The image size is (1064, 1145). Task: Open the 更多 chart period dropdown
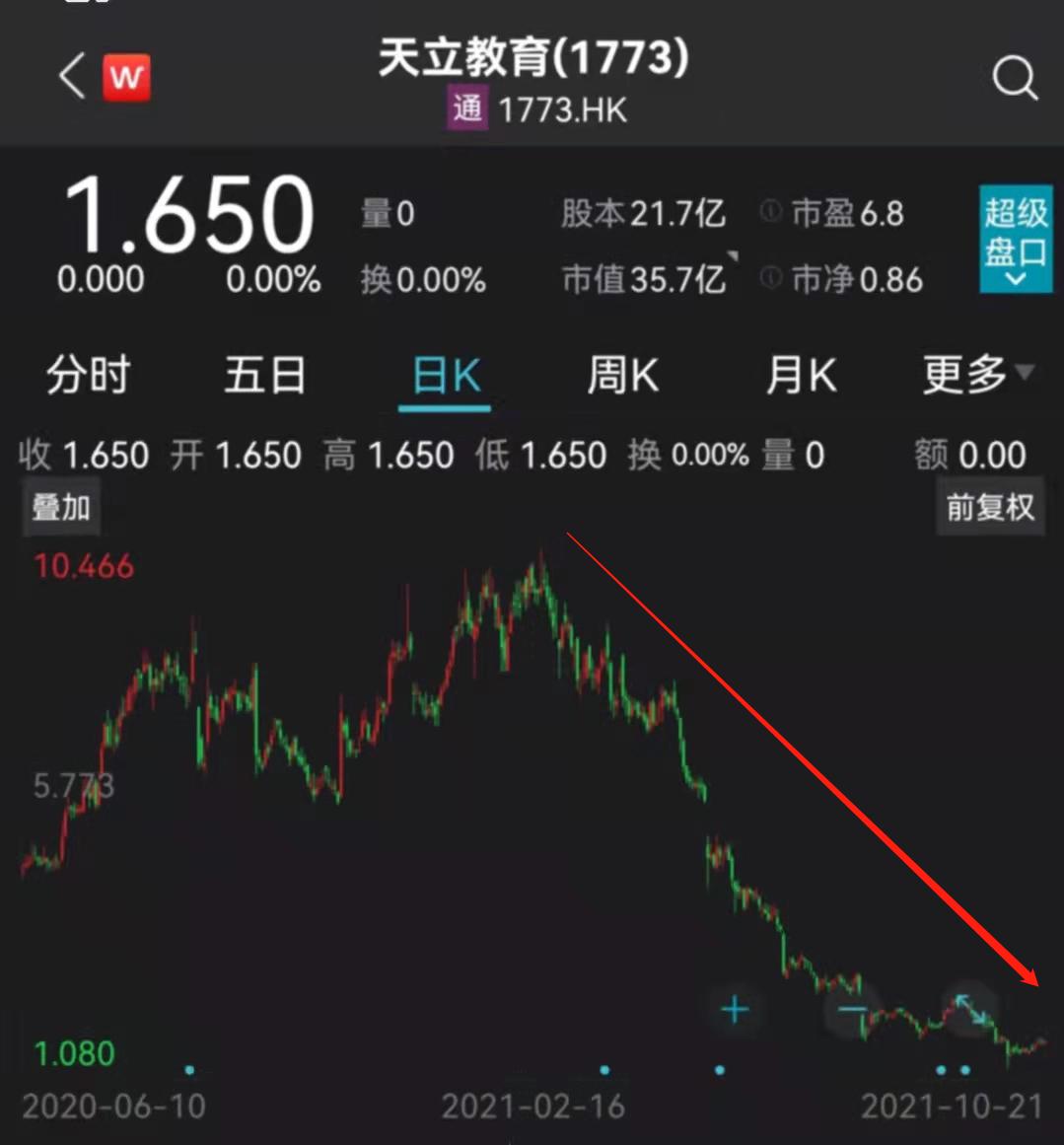tap(976, 375)
